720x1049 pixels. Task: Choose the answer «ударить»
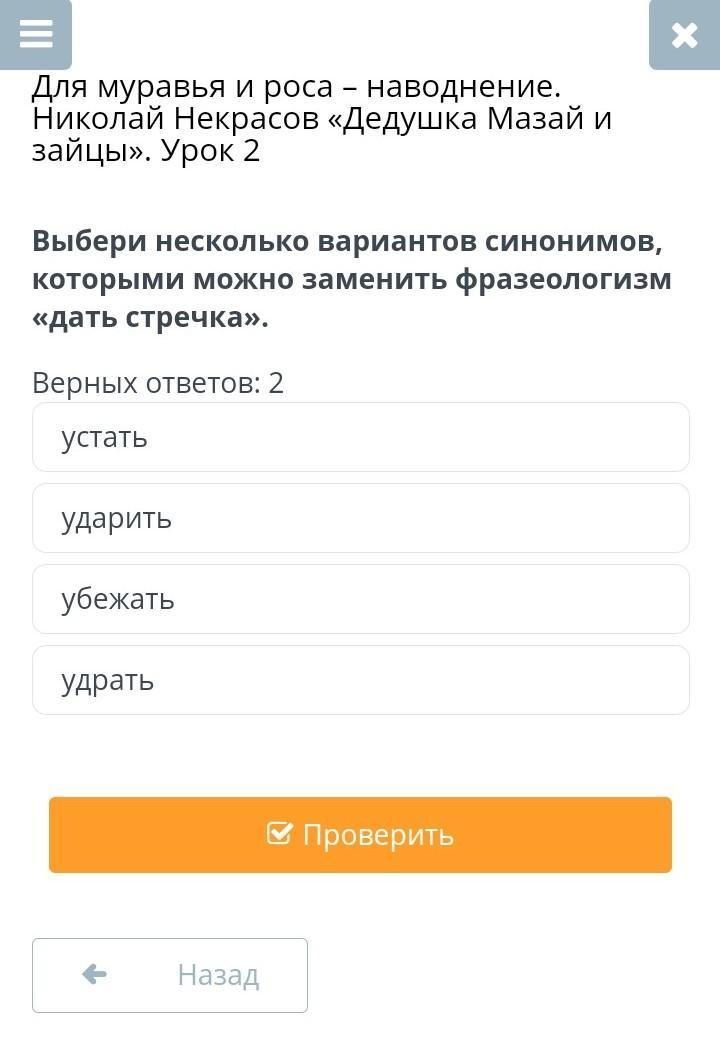point(360,518)
